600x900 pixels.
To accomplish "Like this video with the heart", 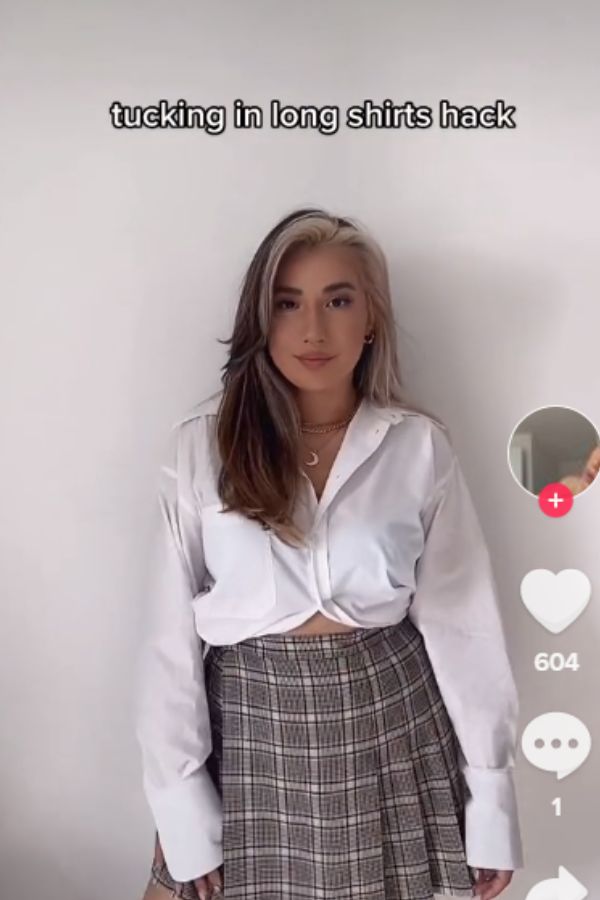I will tap(555, 601).
